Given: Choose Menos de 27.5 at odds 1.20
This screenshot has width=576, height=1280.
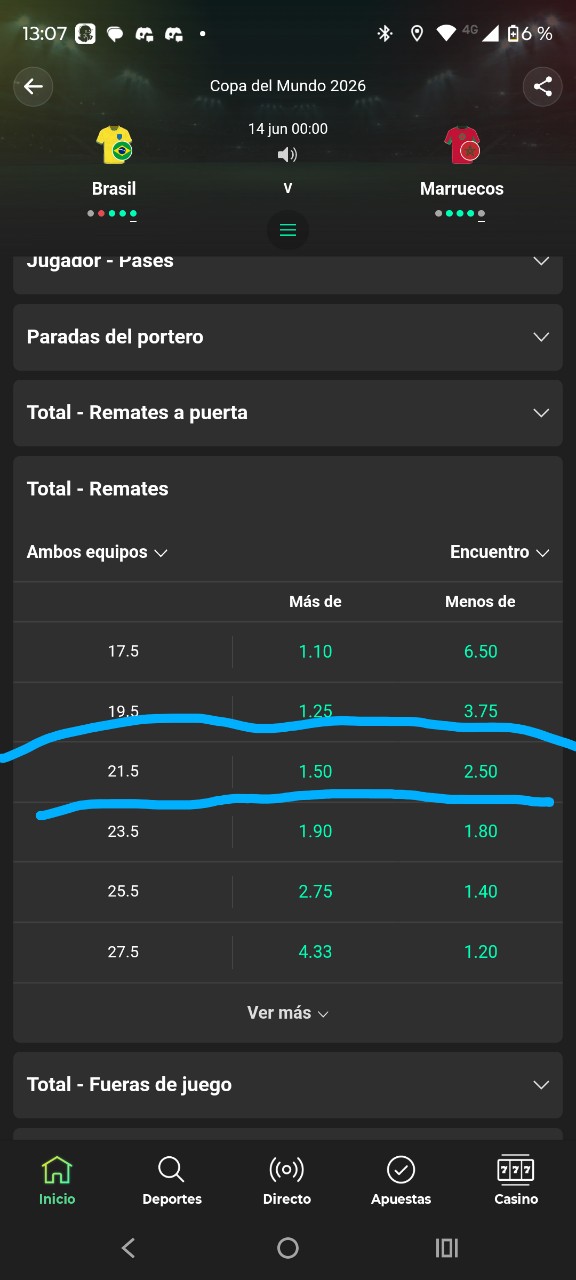Looking at the screenshot, I should coord(480,951).
